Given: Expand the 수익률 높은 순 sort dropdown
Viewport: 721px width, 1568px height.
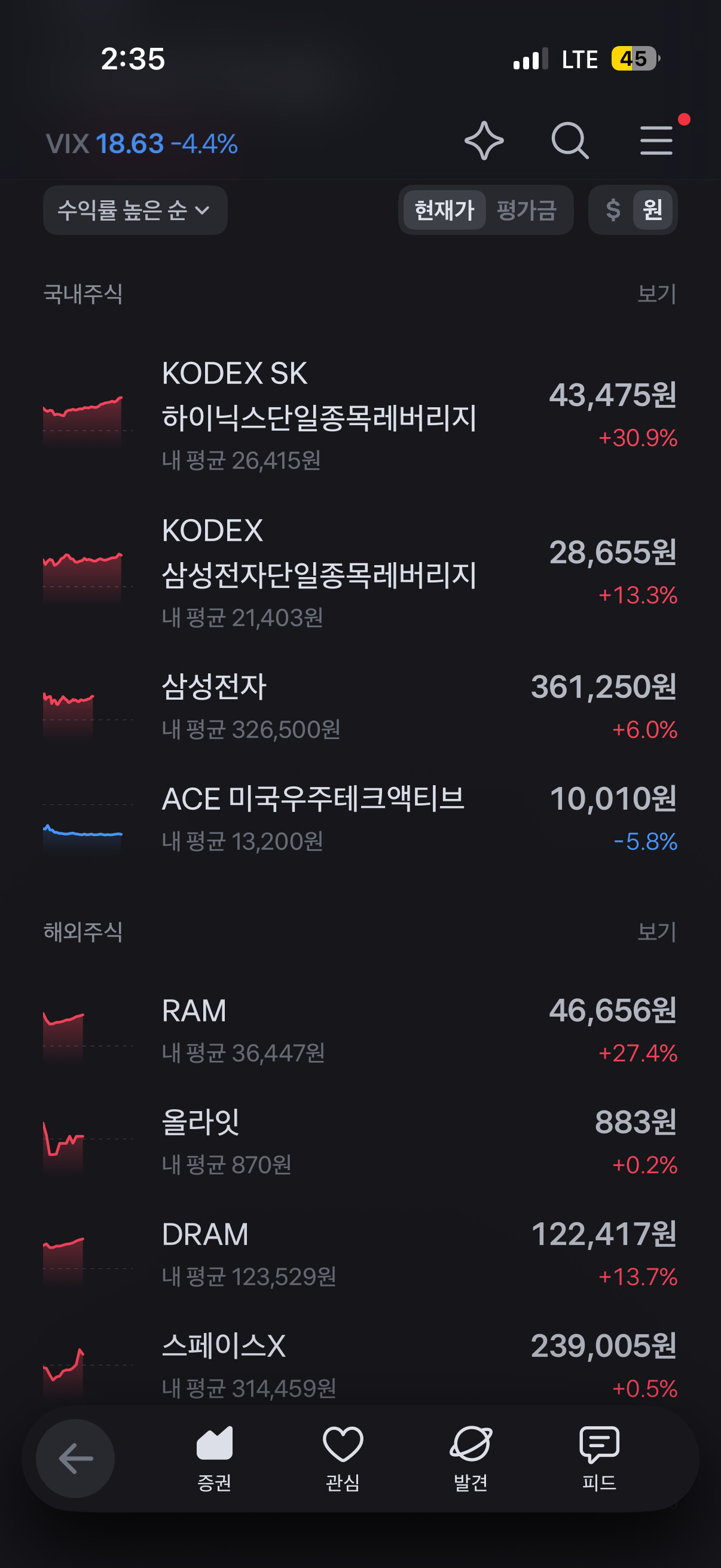Looking at the screenshot, I should tap(135, 210).
